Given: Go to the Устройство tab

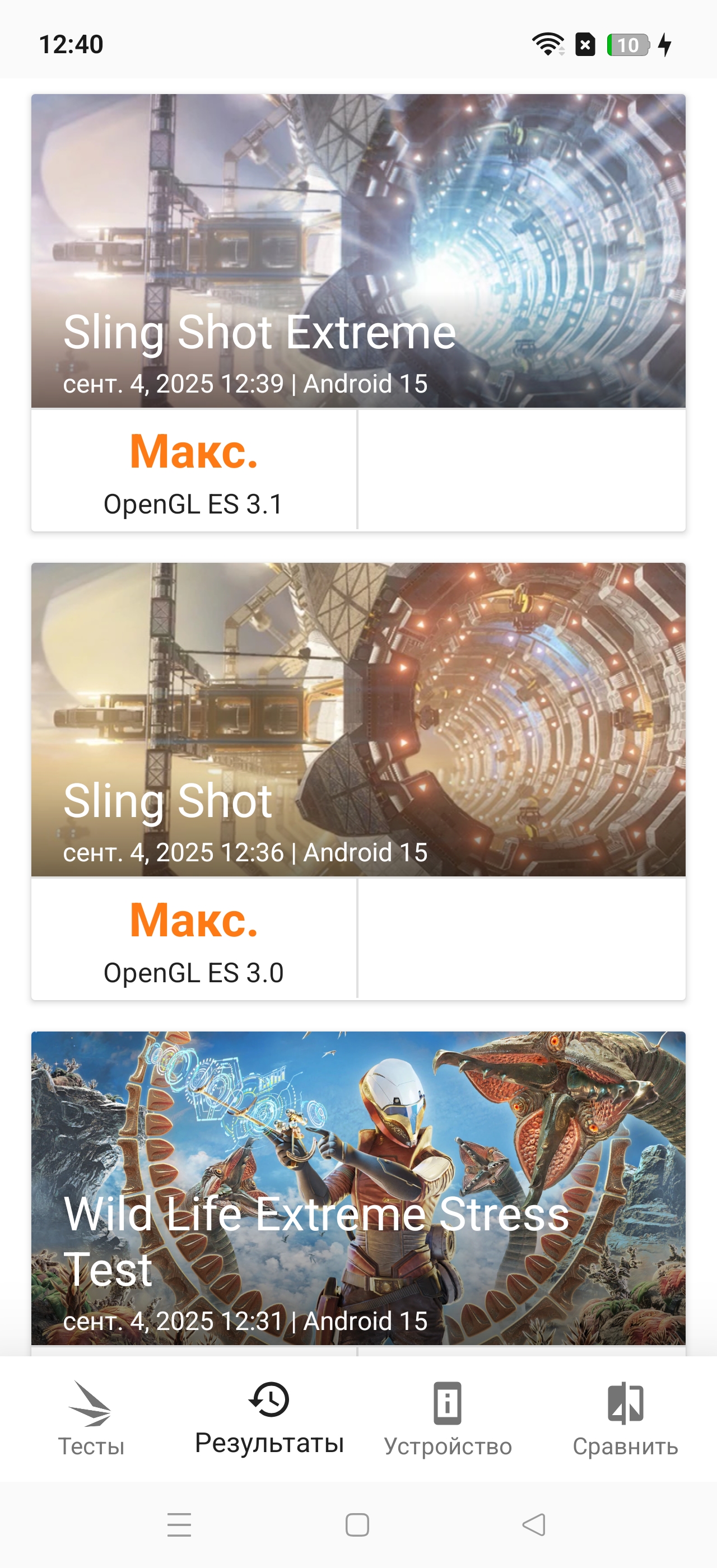Looking at the screenshot, I should (448, 1419).
